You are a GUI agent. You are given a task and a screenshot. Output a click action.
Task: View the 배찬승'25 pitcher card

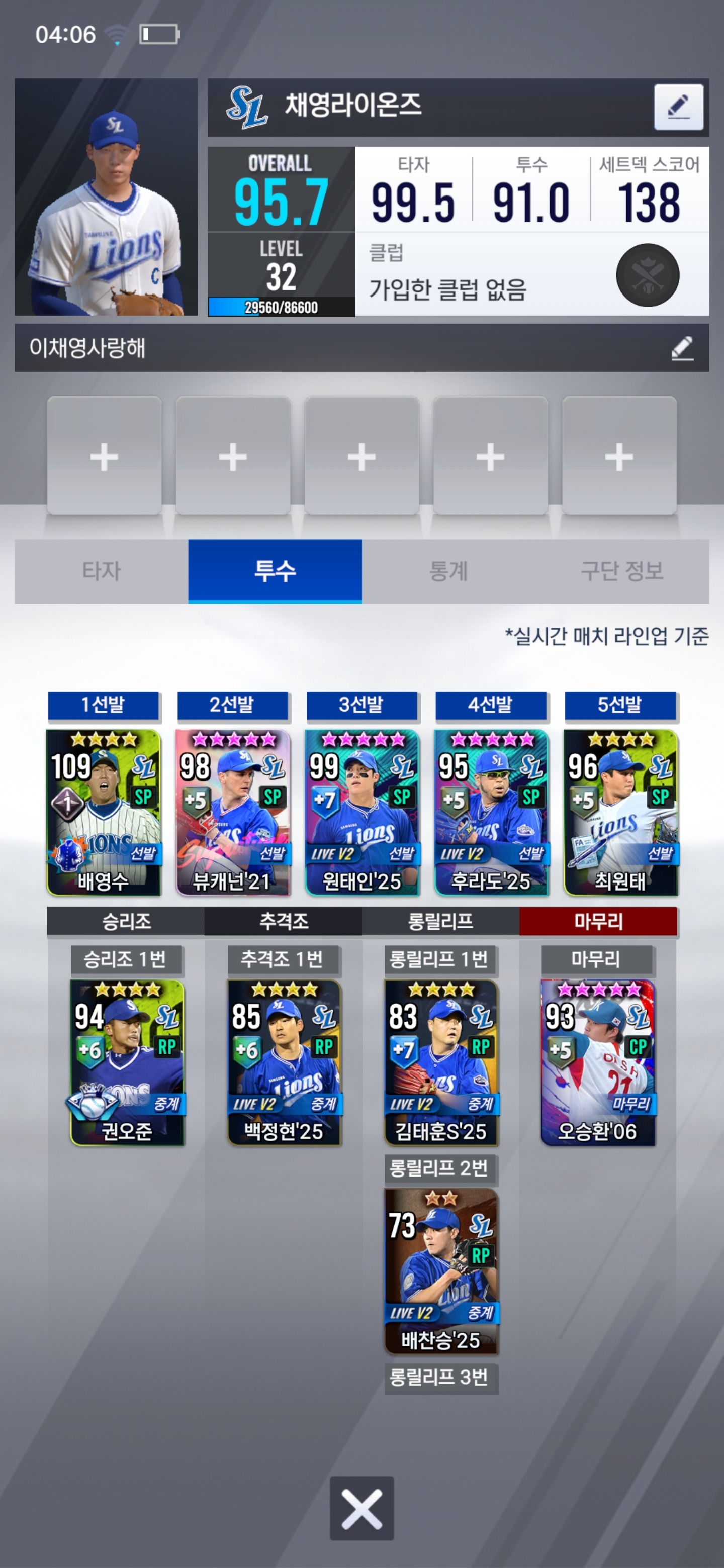point(441,1271)
